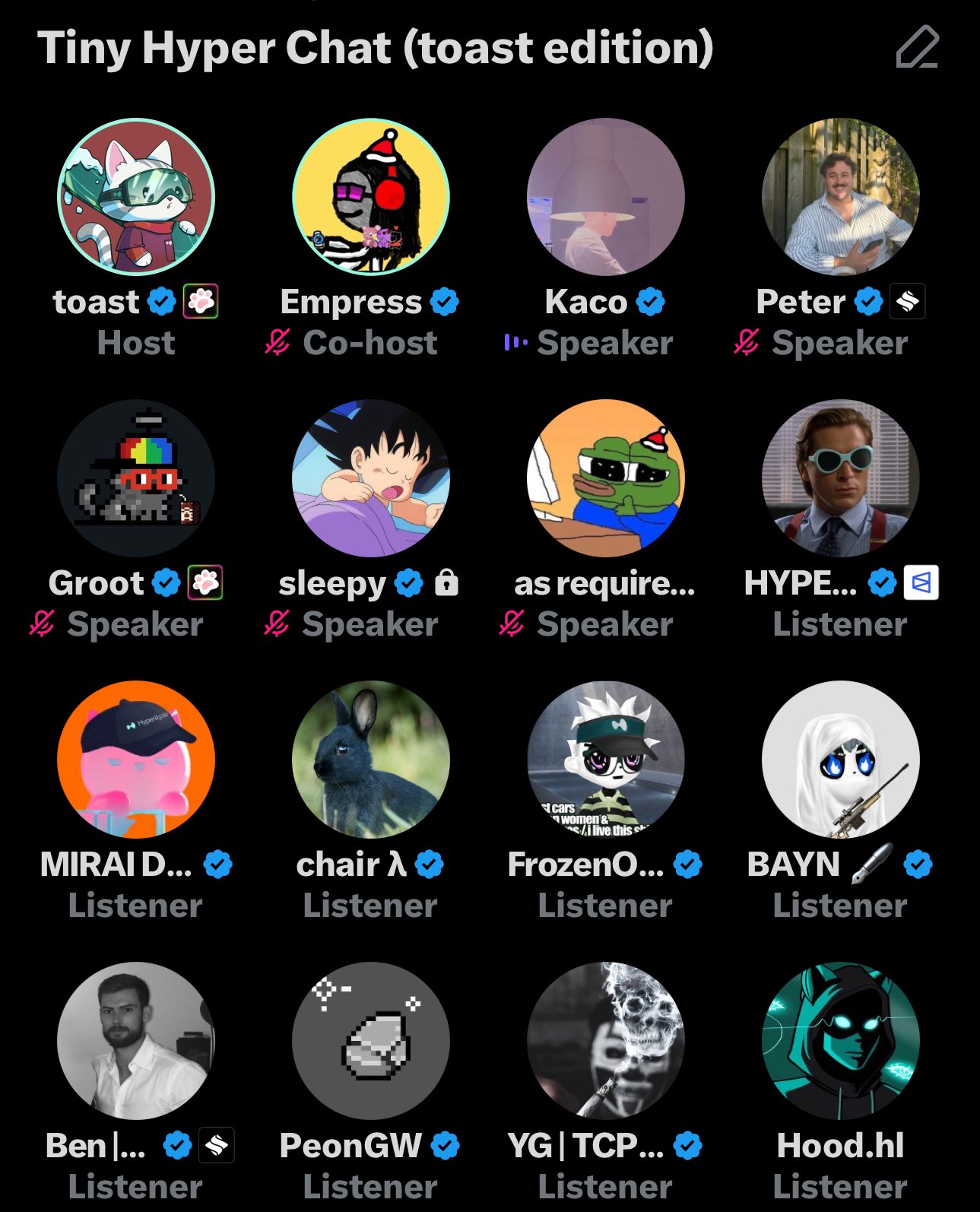Open host toast's profile
Viewport: 980px width, 1212px height.
136,197
